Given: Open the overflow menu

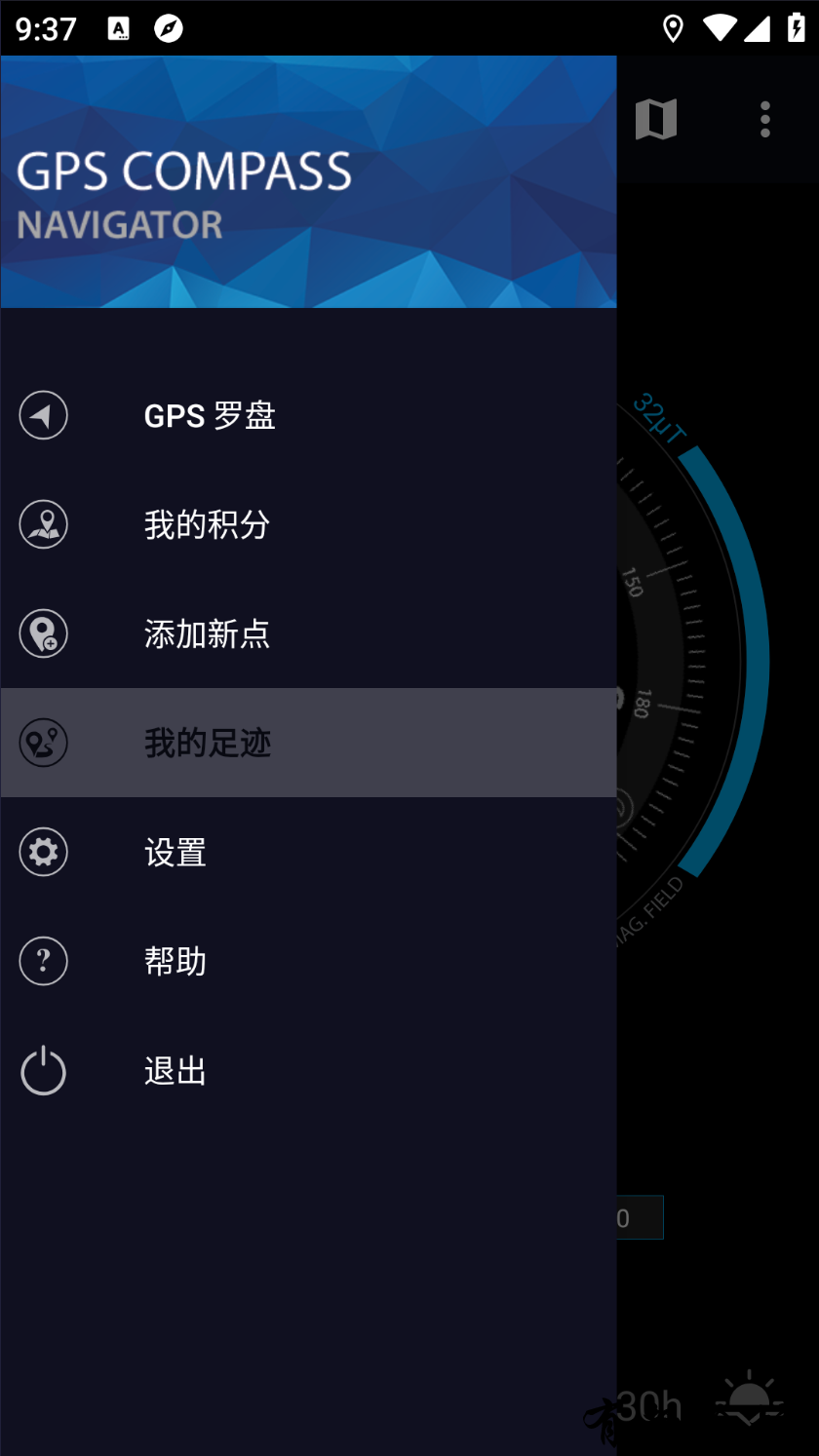Looking at the screenshot, I should click(x=765, y=120).
